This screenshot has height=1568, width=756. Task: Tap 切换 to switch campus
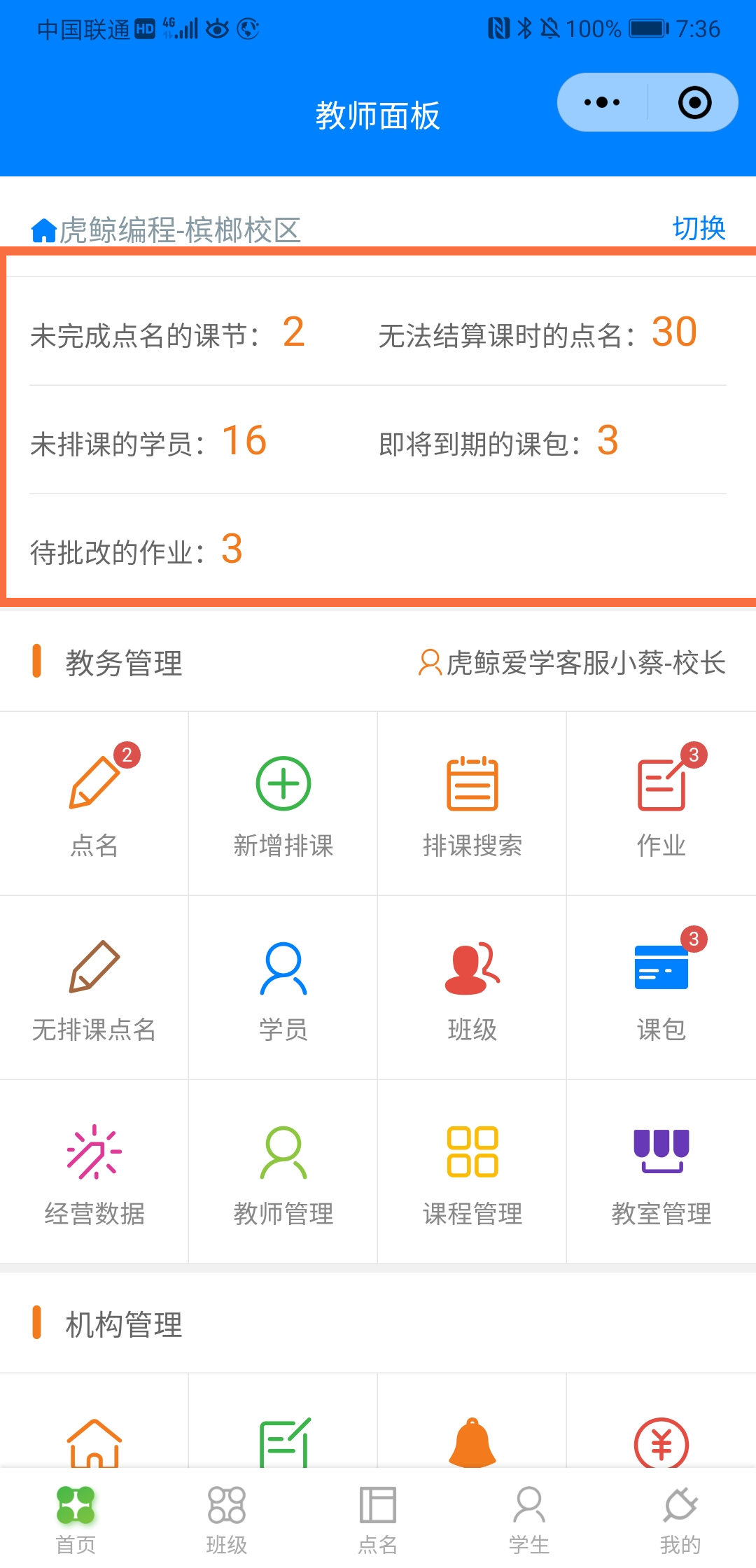coord(699,228)
